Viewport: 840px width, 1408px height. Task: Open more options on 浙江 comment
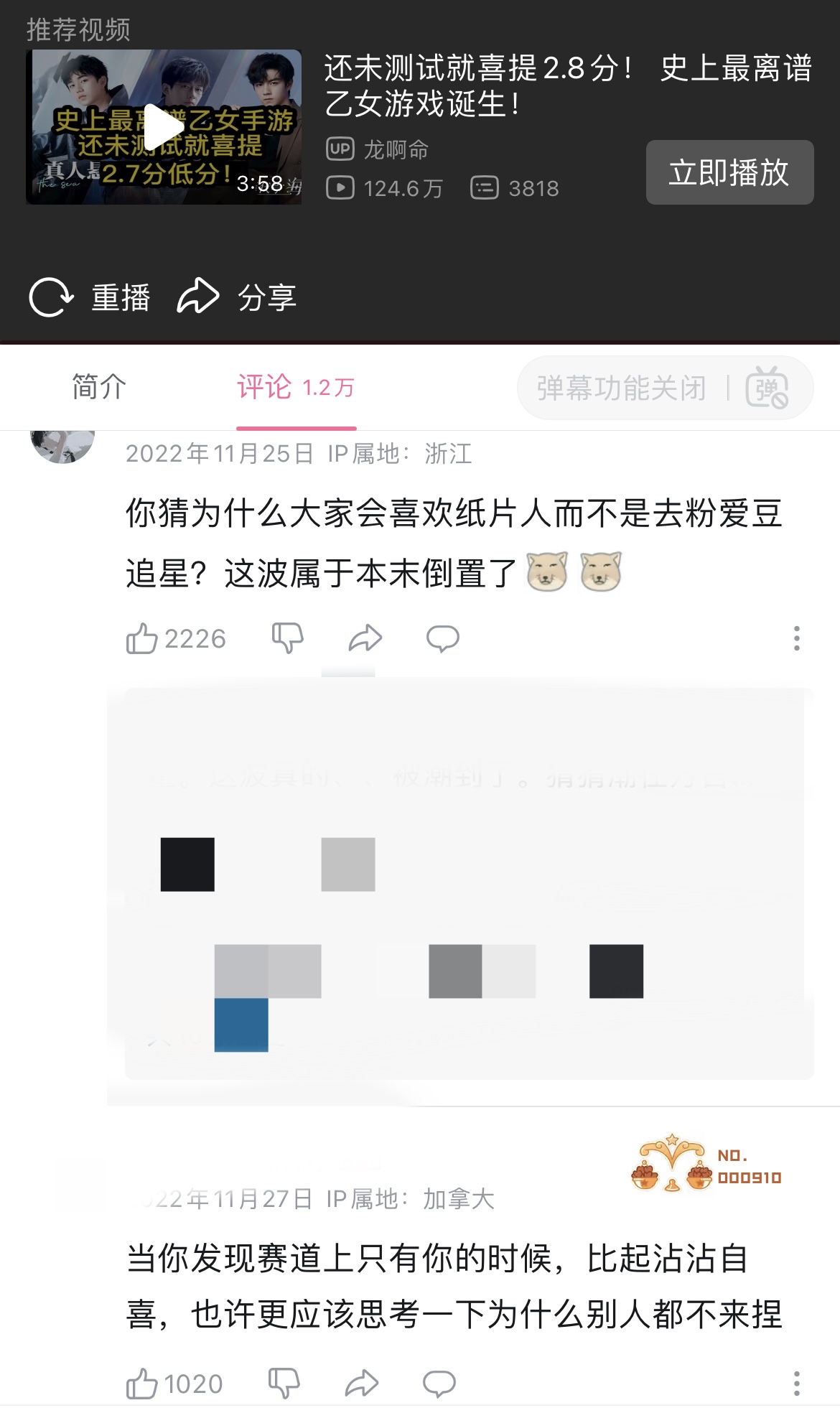(796, 638)
